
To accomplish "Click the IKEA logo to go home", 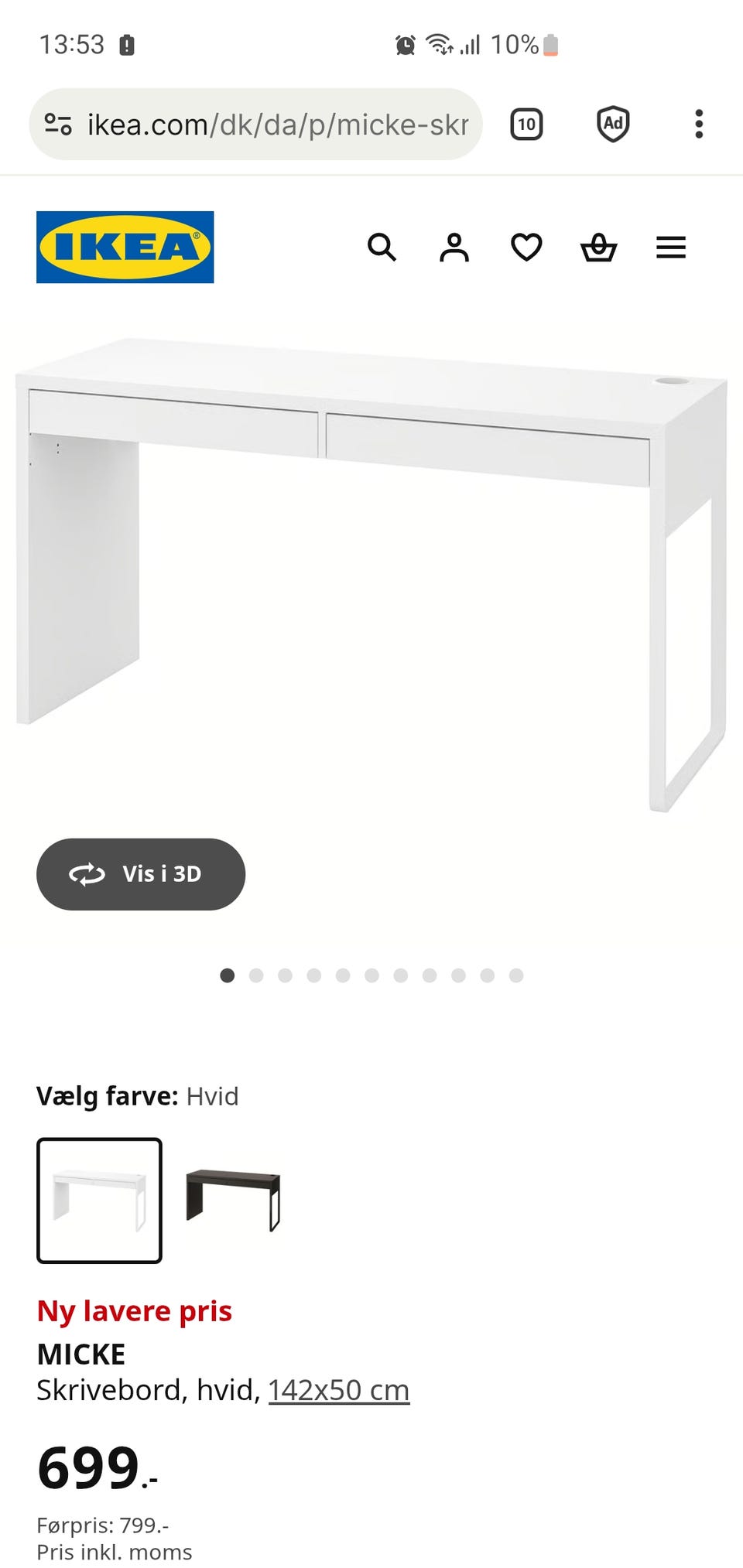I will point(125,247).
